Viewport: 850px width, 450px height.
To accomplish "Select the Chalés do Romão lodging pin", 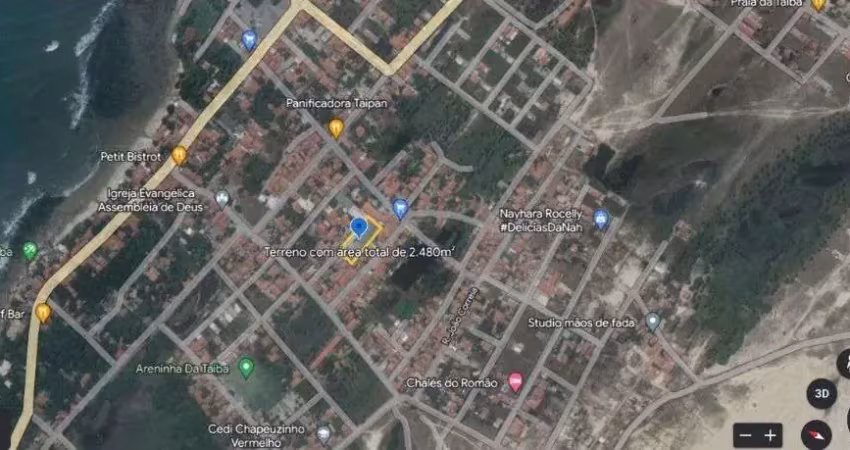I will tap(515, 381).
